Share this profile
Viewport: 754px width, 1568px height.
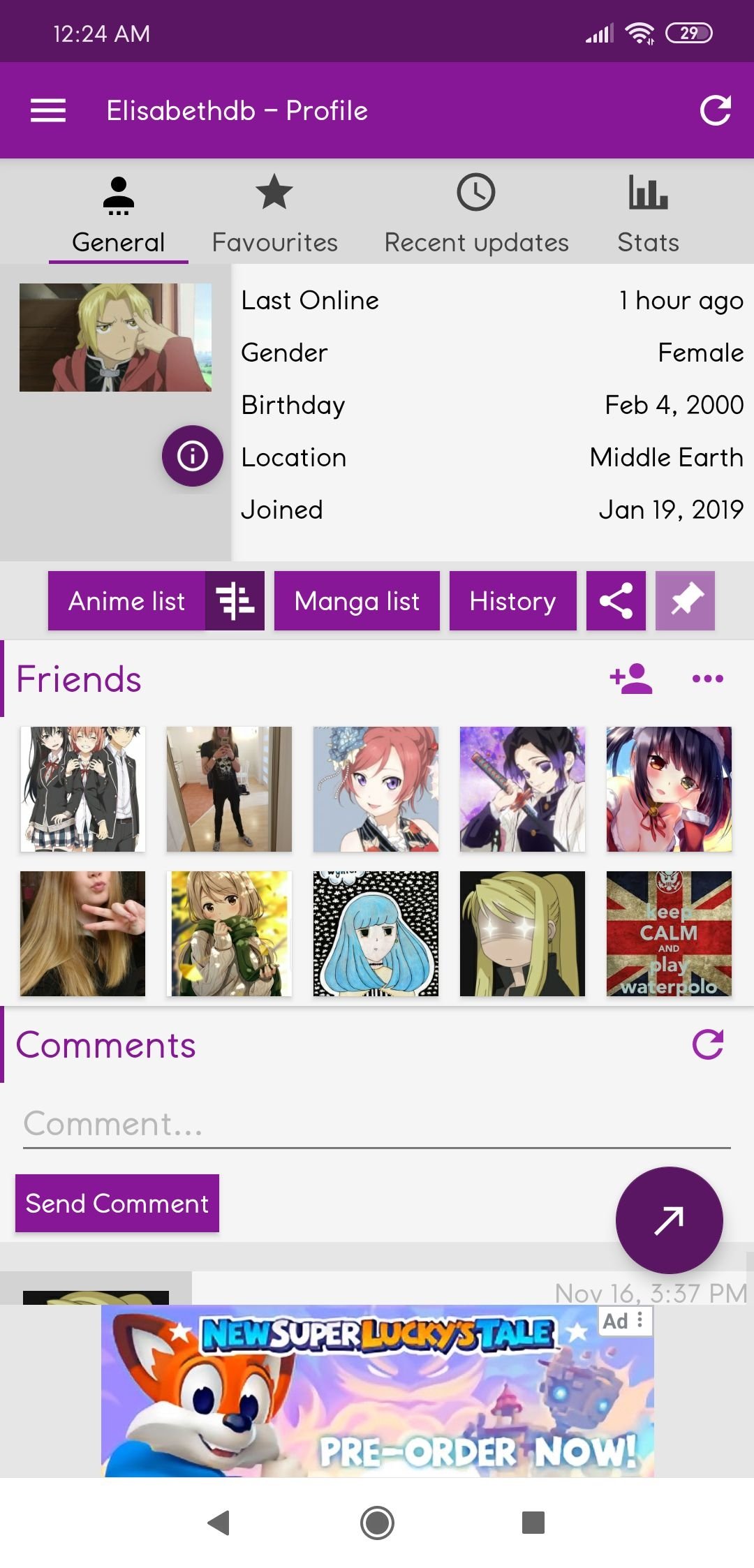616,601
